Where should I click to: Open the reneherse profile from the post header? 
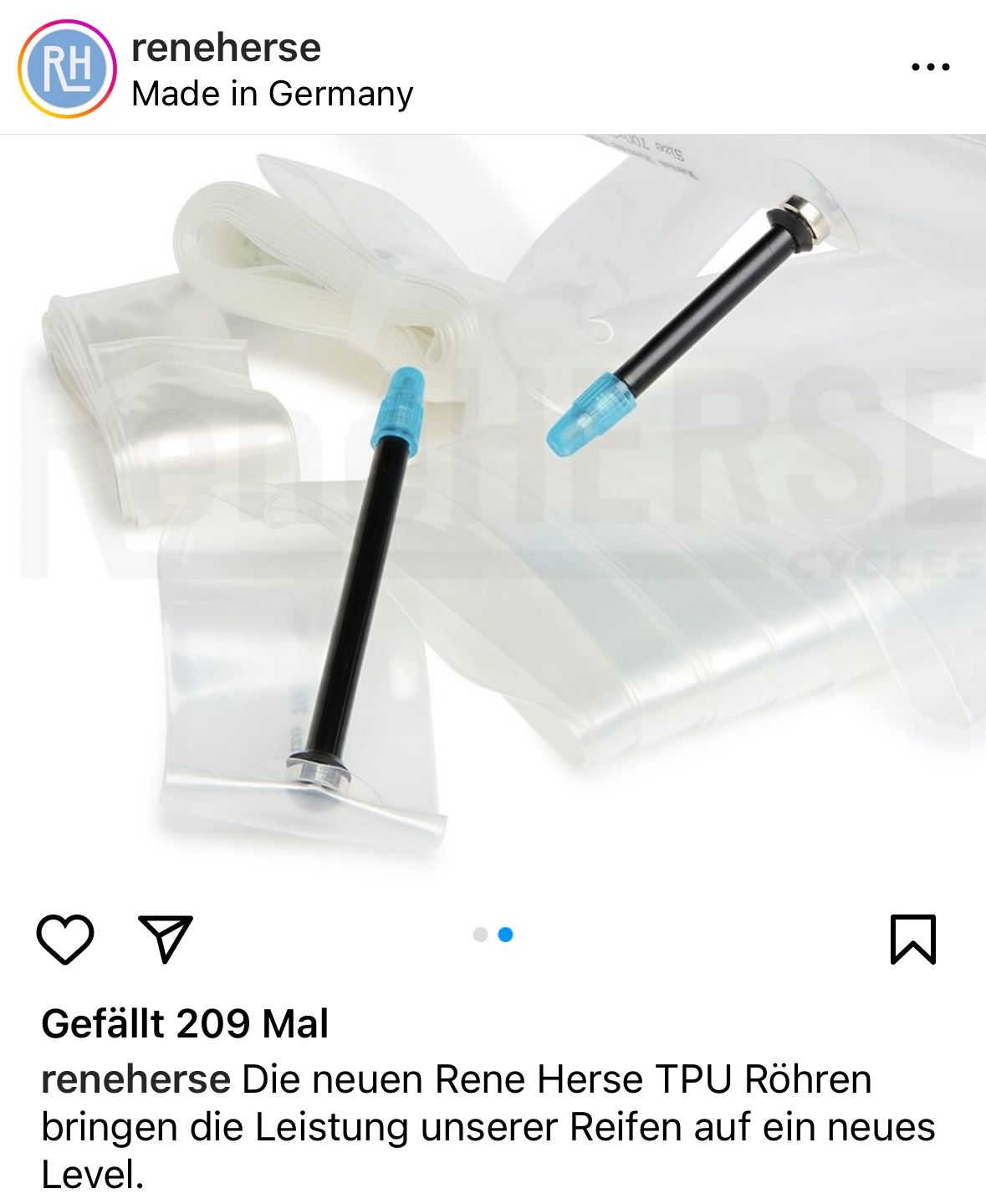tap(226, 48)
